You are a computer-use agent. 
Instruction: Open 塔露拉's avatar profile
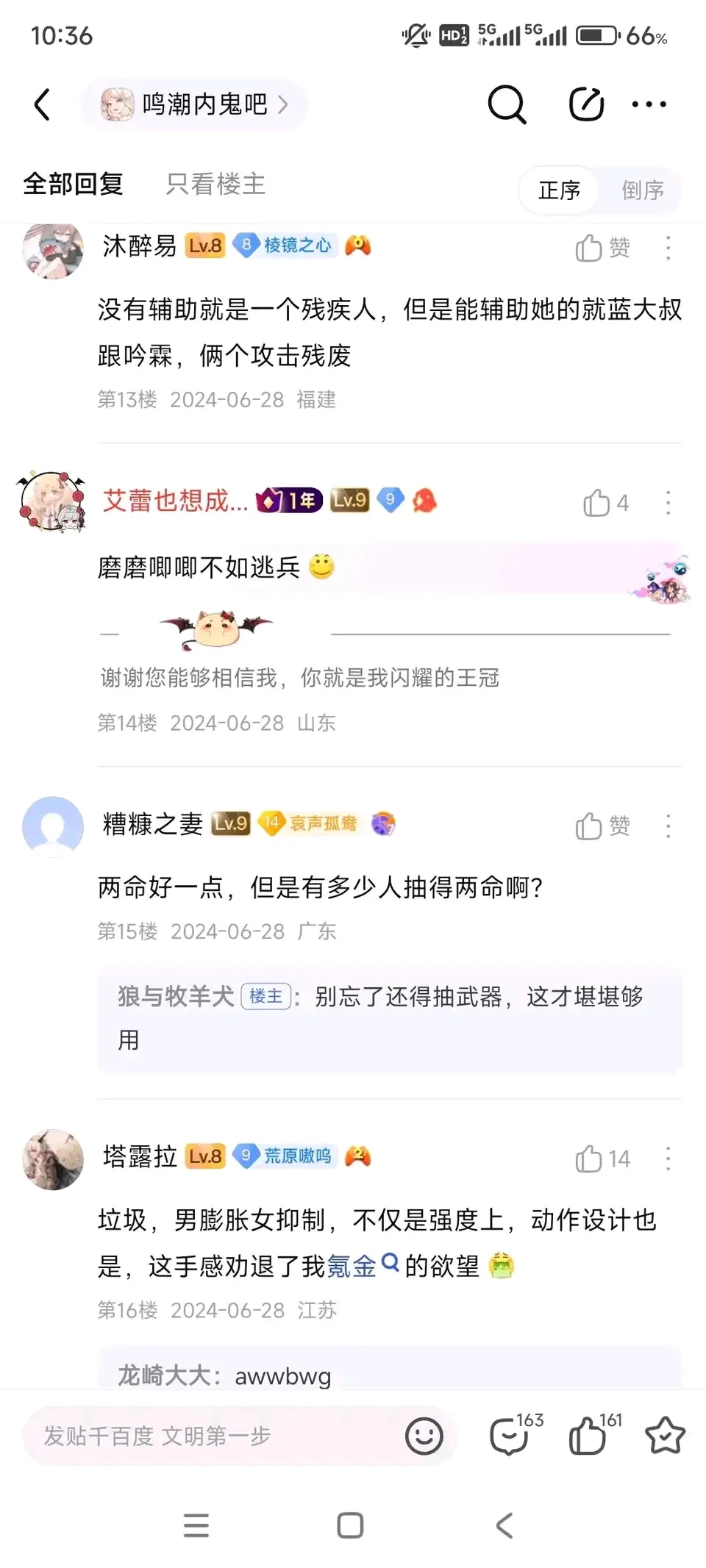pyautogui.click(x=53, y=1159)
